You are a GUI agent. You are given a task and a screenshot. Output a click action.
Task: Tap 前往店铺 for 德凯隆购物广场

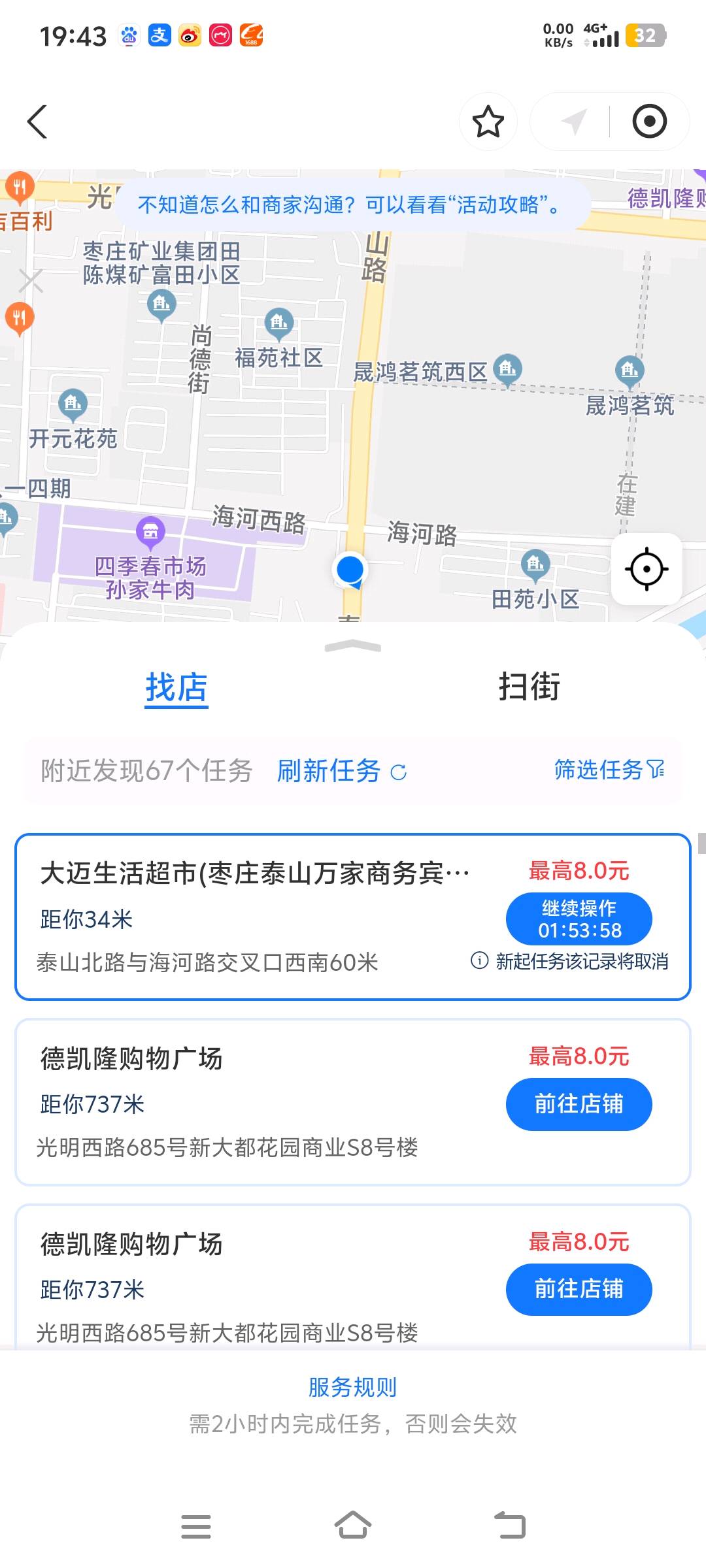[x=579, y=1104]
